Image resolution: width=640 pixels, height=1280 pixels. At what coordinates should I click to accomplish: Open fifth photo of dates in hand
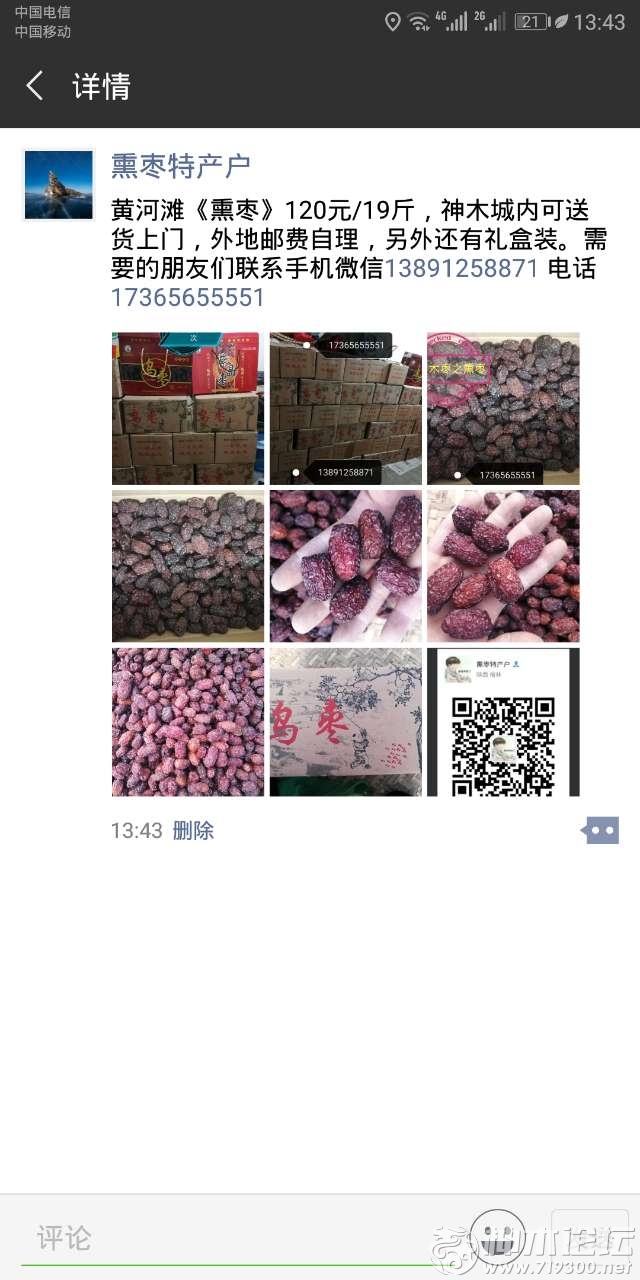345,566
